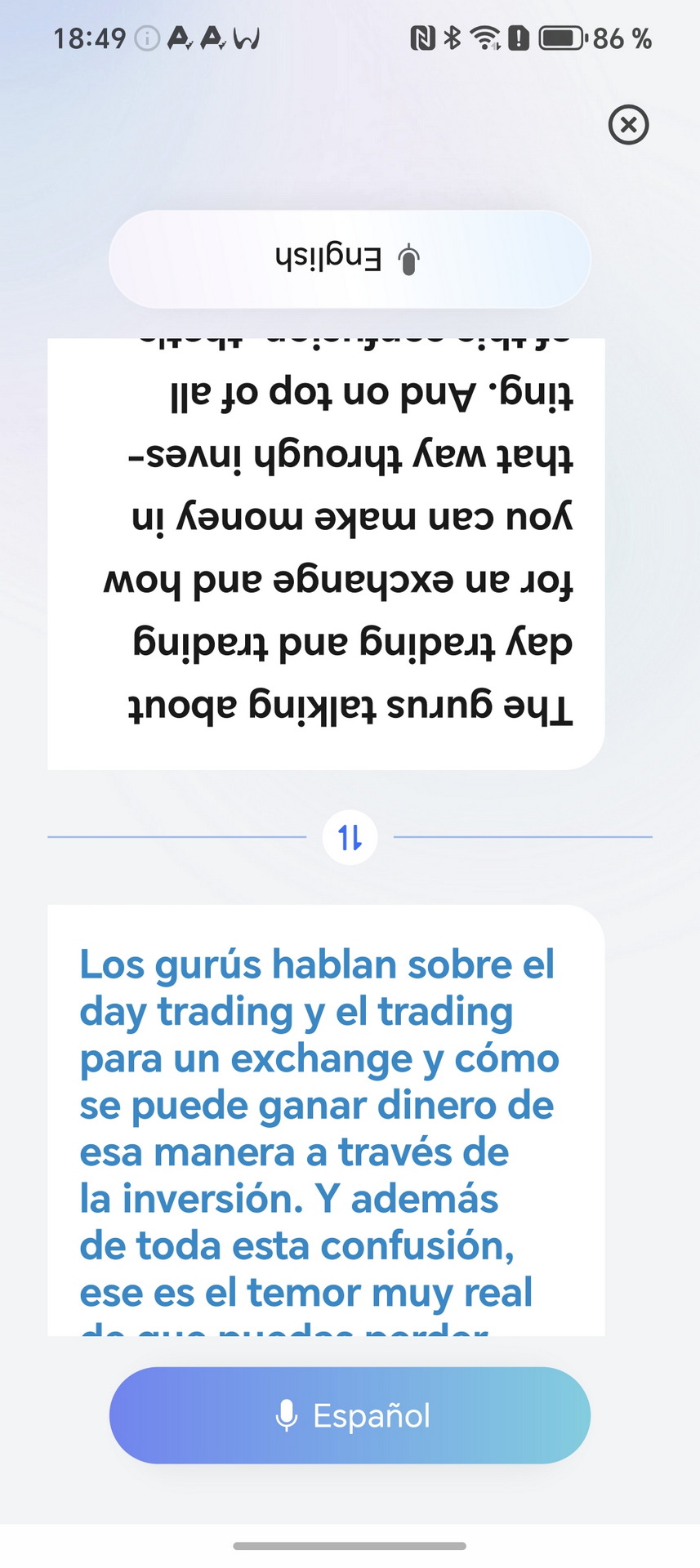Close the face-to-face translation screen
Viewport: 700px width, 1568px height.
pos(628,125)
